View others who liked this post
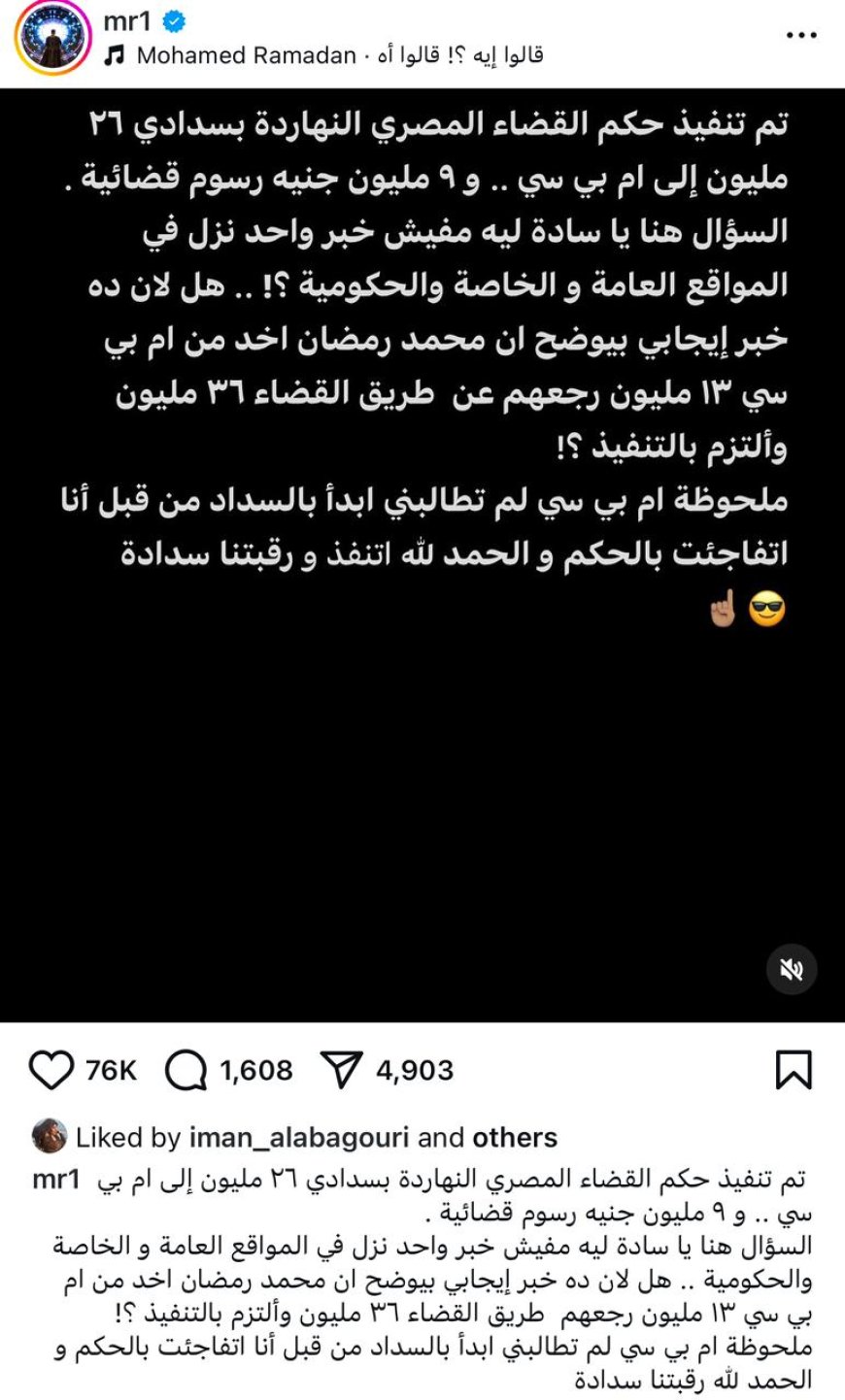Viewport: 845px width, 1400px height. tap(515, 1138)
